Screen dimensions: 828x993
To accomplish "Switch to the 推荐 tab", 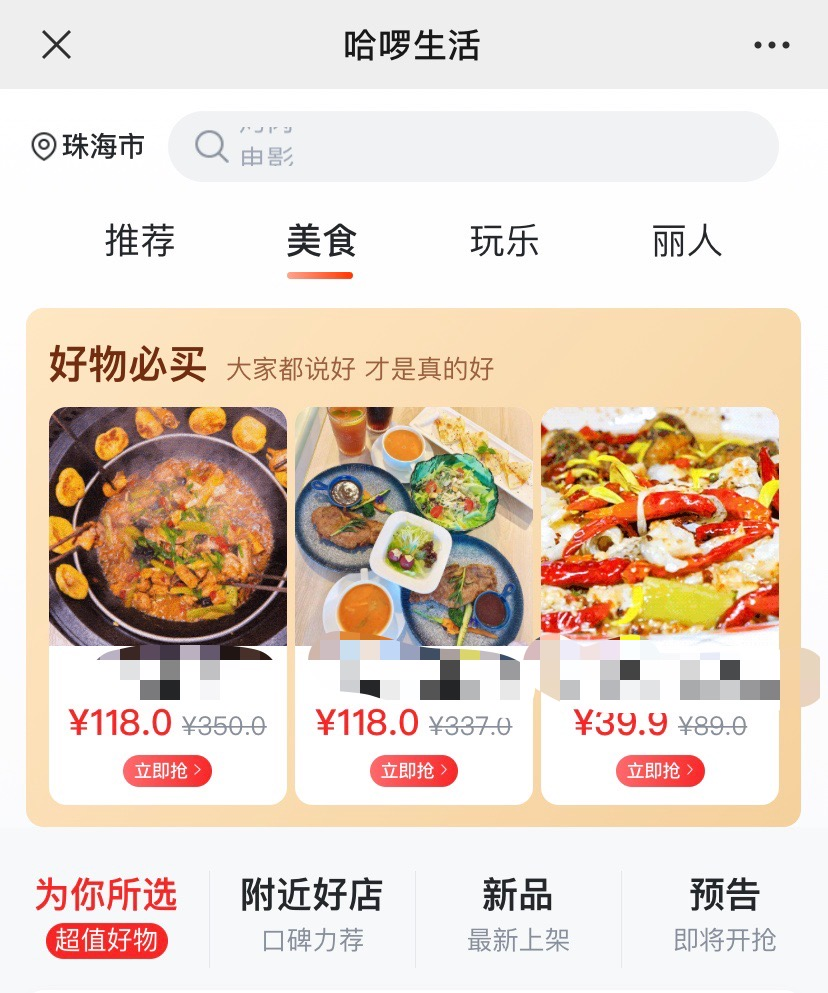I will [x=140, y=241].
